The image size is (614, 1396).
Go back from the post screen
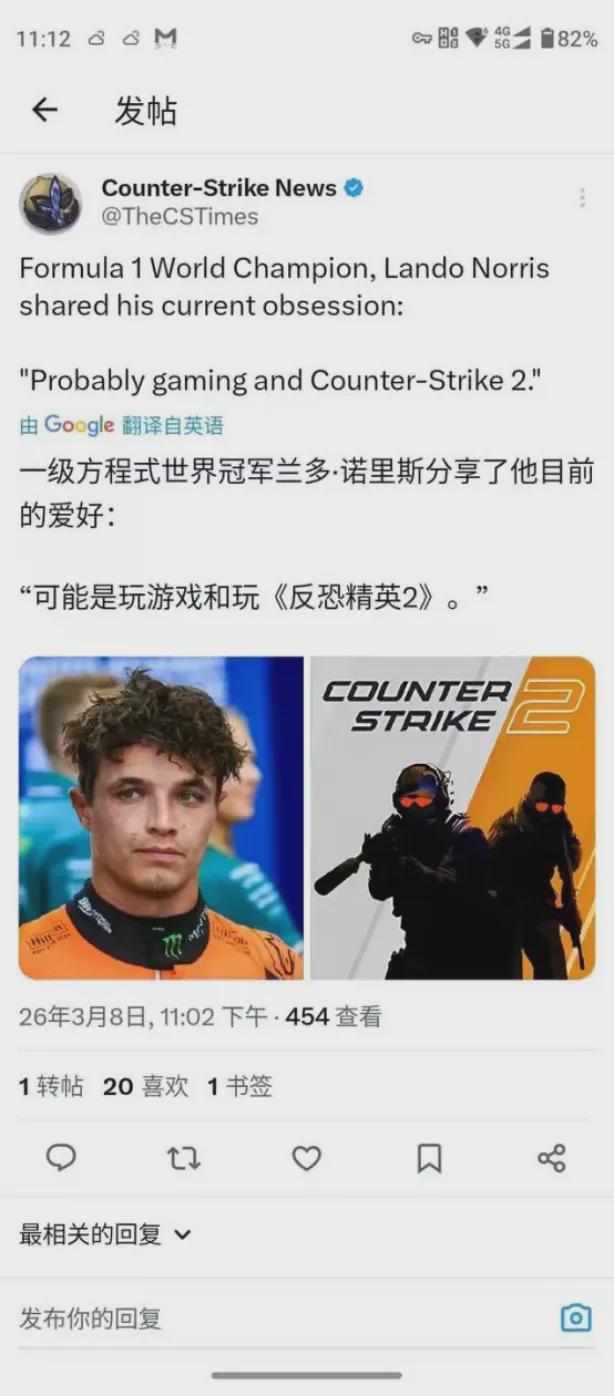point(45,110)
